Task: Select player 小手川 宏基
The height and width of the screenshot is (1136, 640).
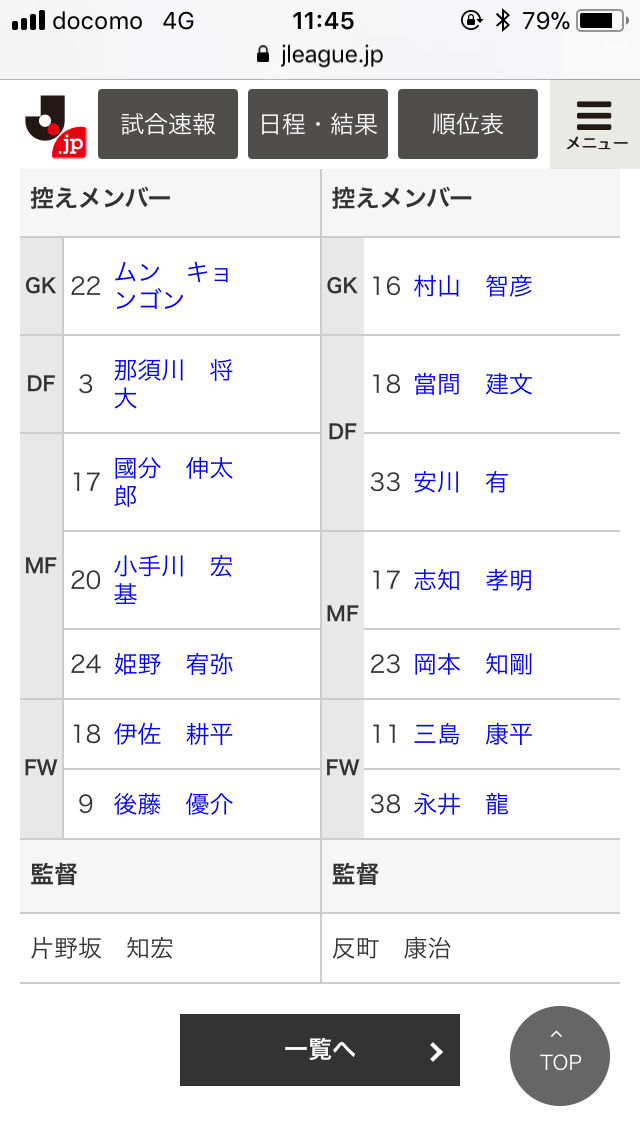Action: click(172, 580)
